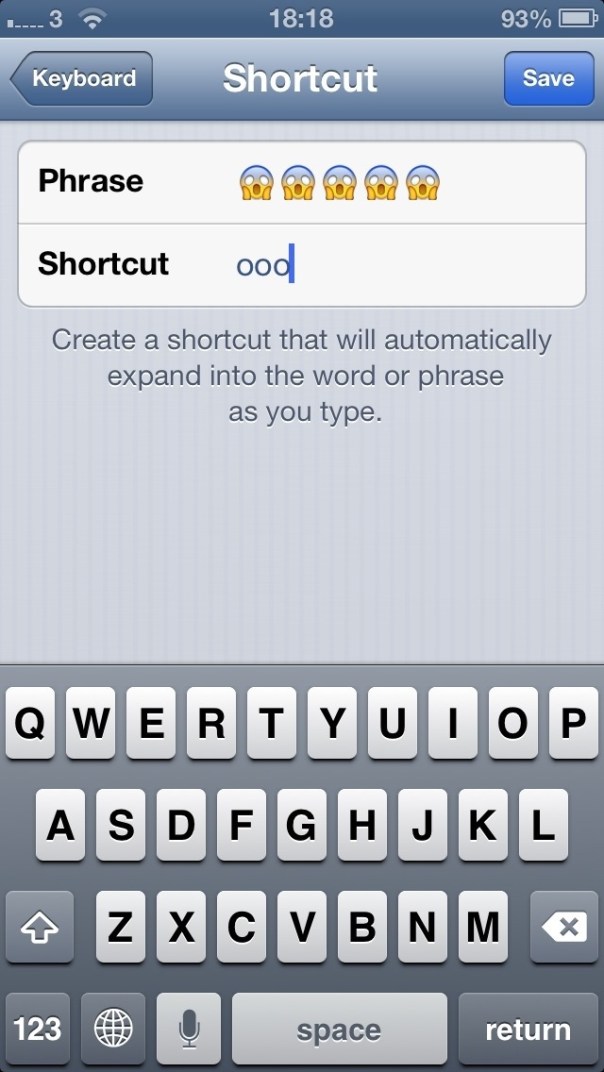Delete a character with backspace key
This screenshot has width=604, height=1072.
coord(563,927)
